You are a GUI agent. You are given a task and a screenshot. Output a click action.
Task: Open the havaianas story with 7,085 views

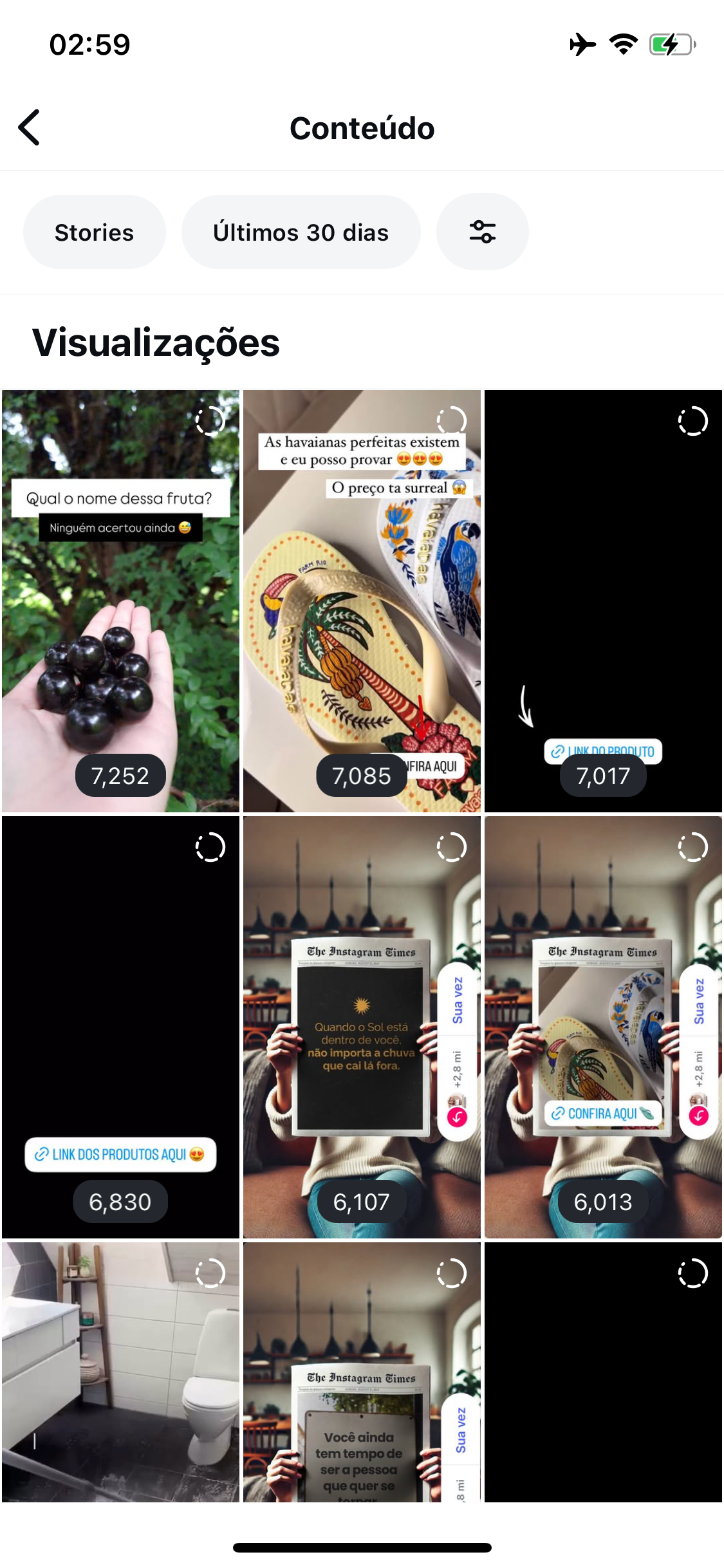pos(362,601)
